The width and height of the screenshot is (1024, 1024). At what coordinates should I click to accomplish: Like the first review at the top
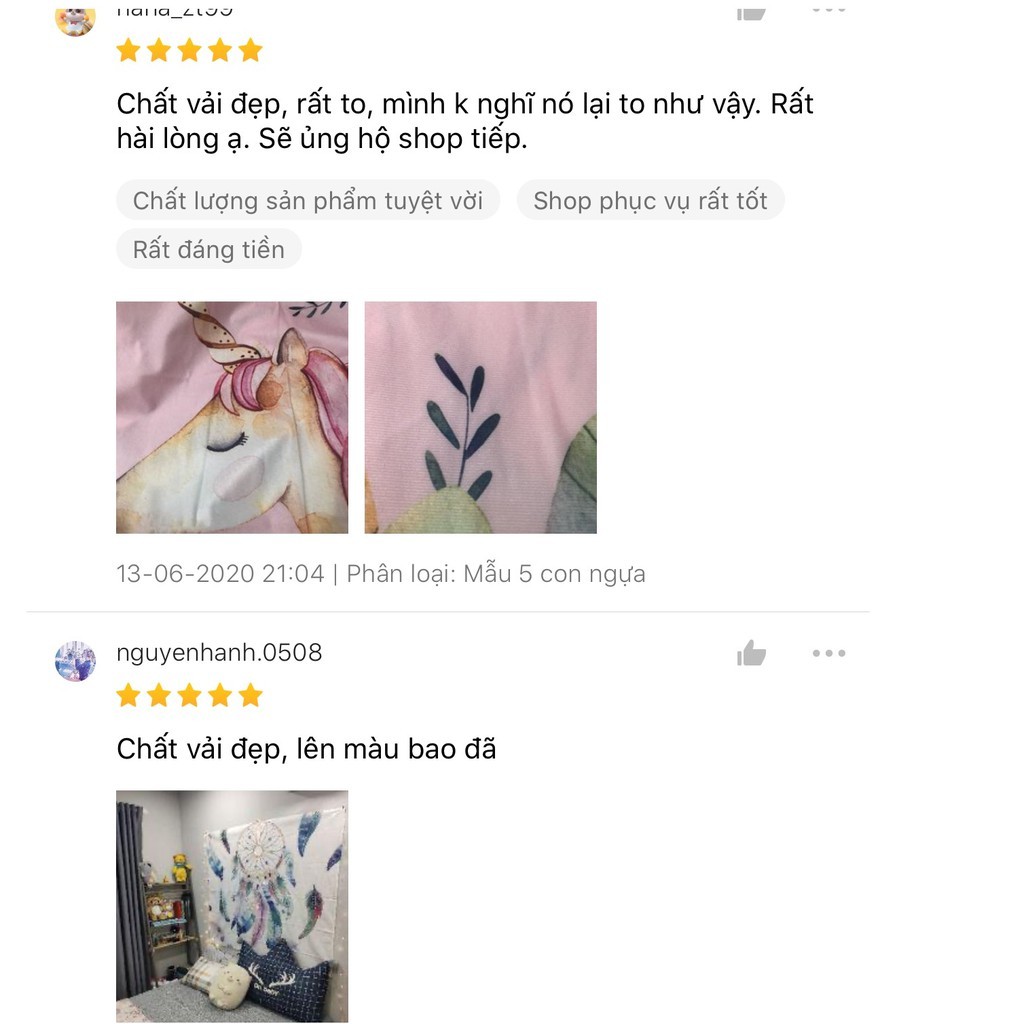pos(751,12)
